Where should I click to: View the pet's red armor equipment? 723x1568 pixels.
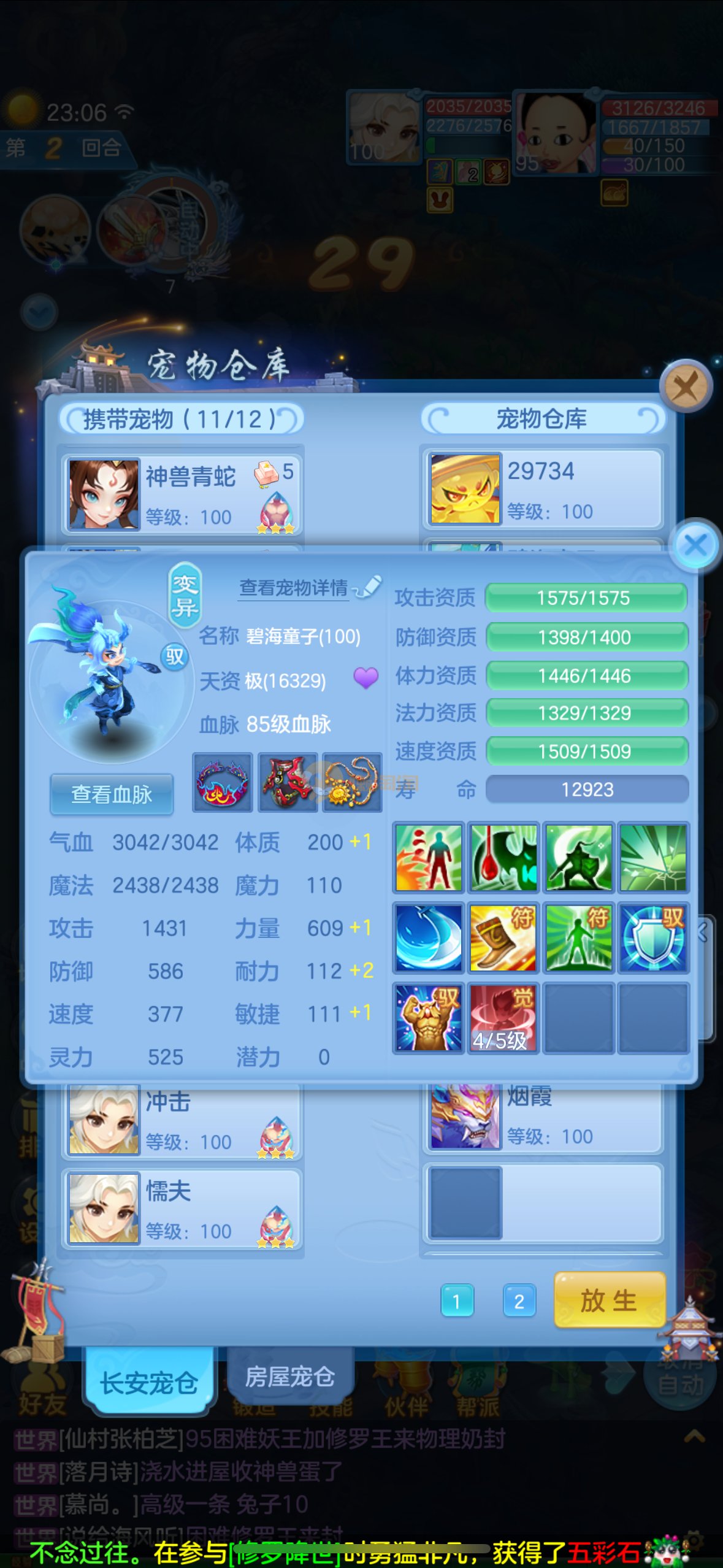tap(288, 783)
